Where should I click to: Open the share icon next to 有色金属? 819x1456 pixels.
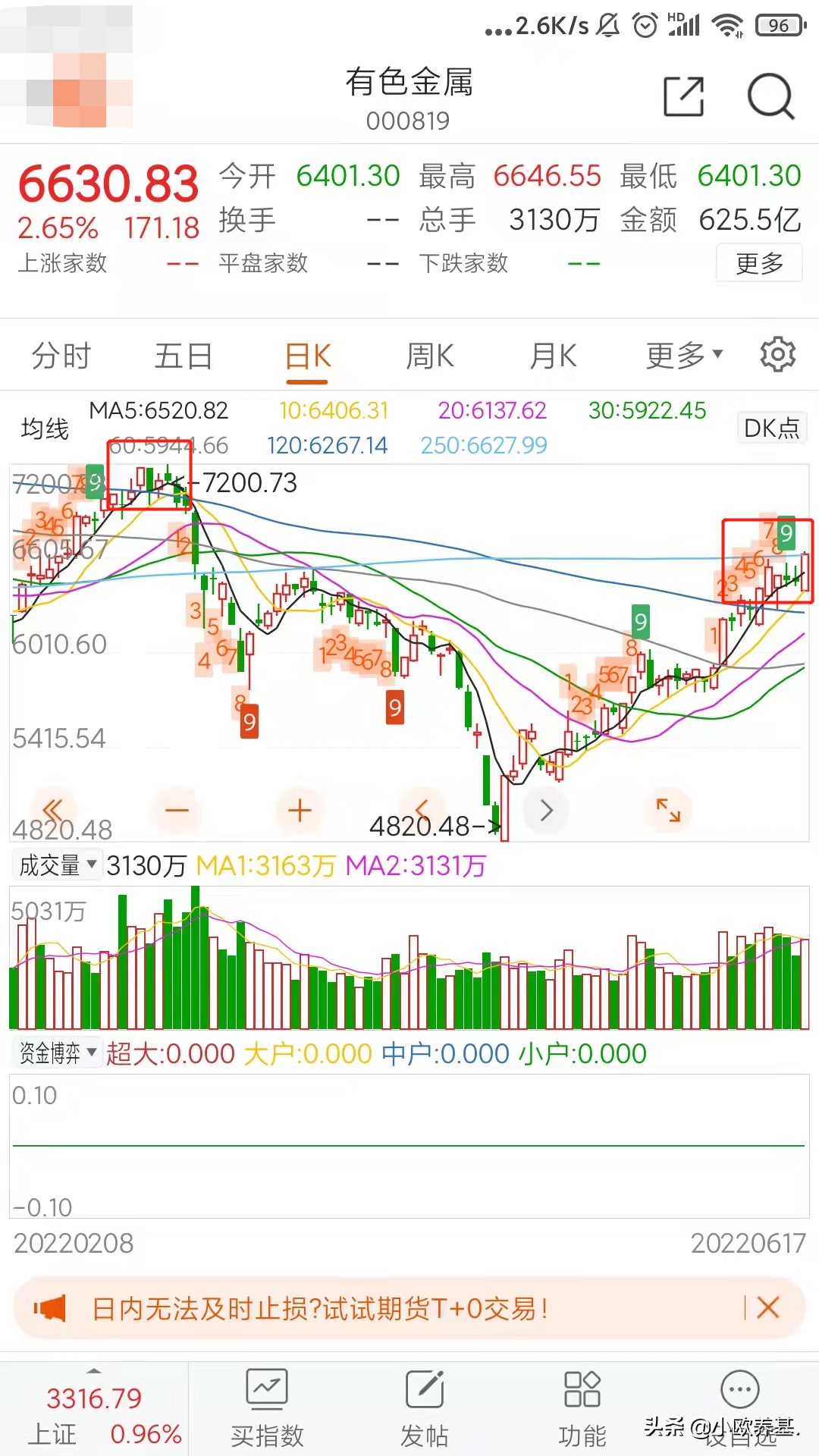click(x=683, y=97)
